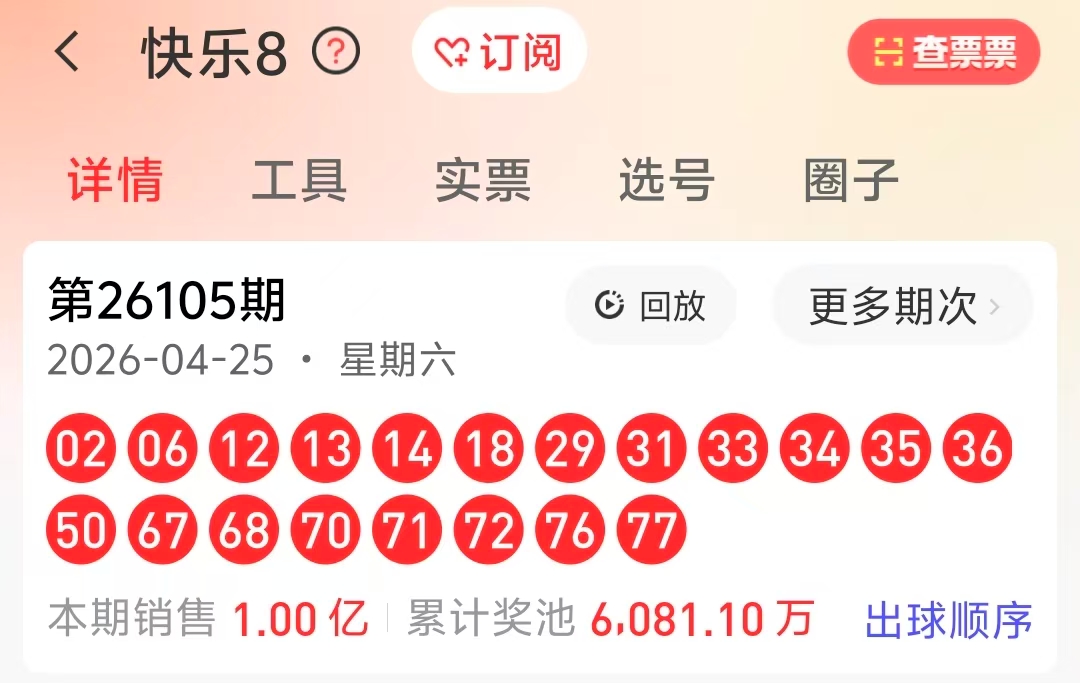Open the help question mark for 快乐8
Screen dimensions: 1080x683
click(x=336, y=52)
